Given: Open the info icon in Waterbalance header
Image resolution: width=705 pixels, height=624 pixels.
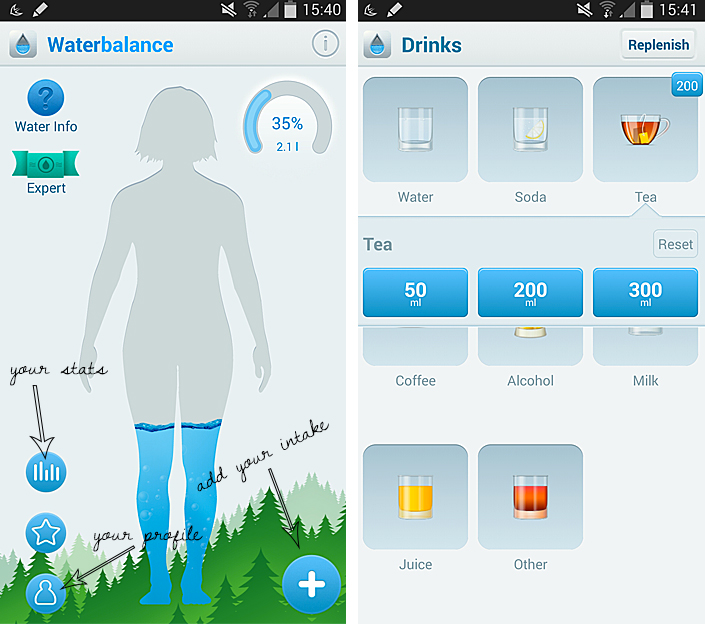Looking at the screenshot, I should (325, 44).
